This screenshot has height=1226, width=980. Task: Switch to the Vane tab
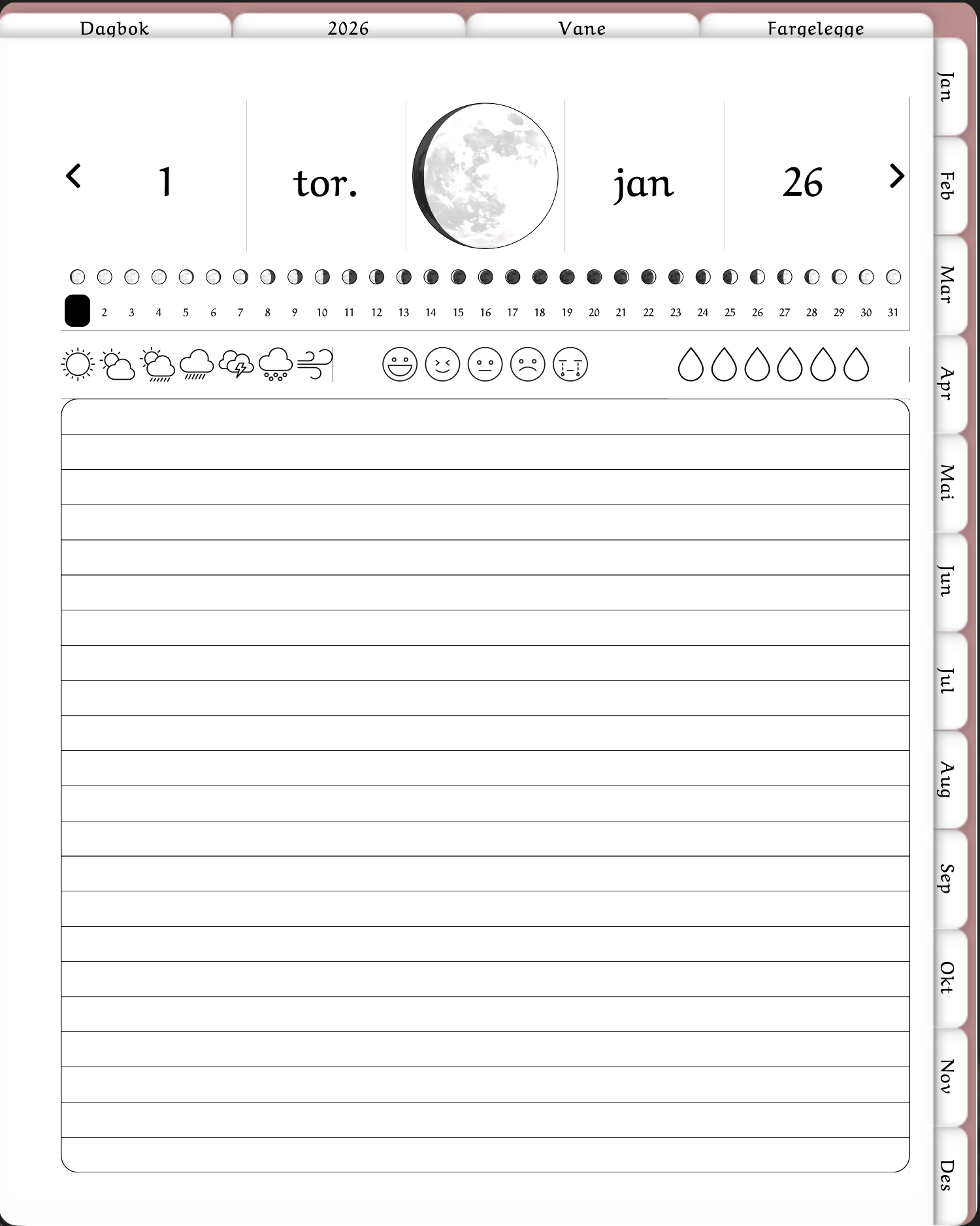coord(582,28)
